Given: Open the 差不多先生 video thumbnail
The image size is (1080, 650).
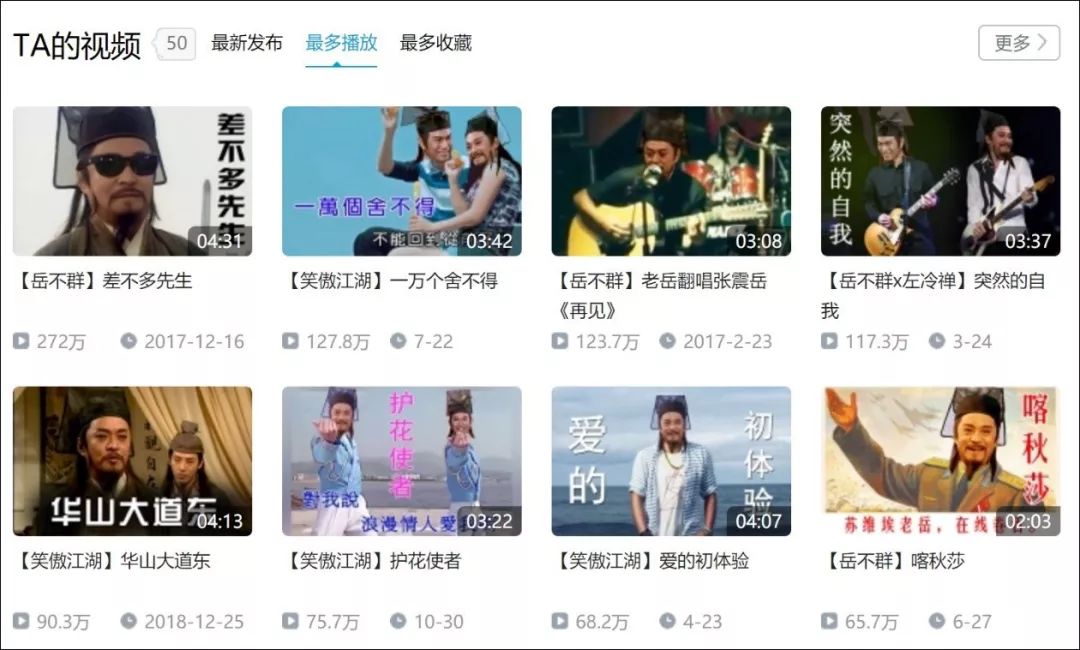Looking at the screenshot, I should tap(132, 181).
